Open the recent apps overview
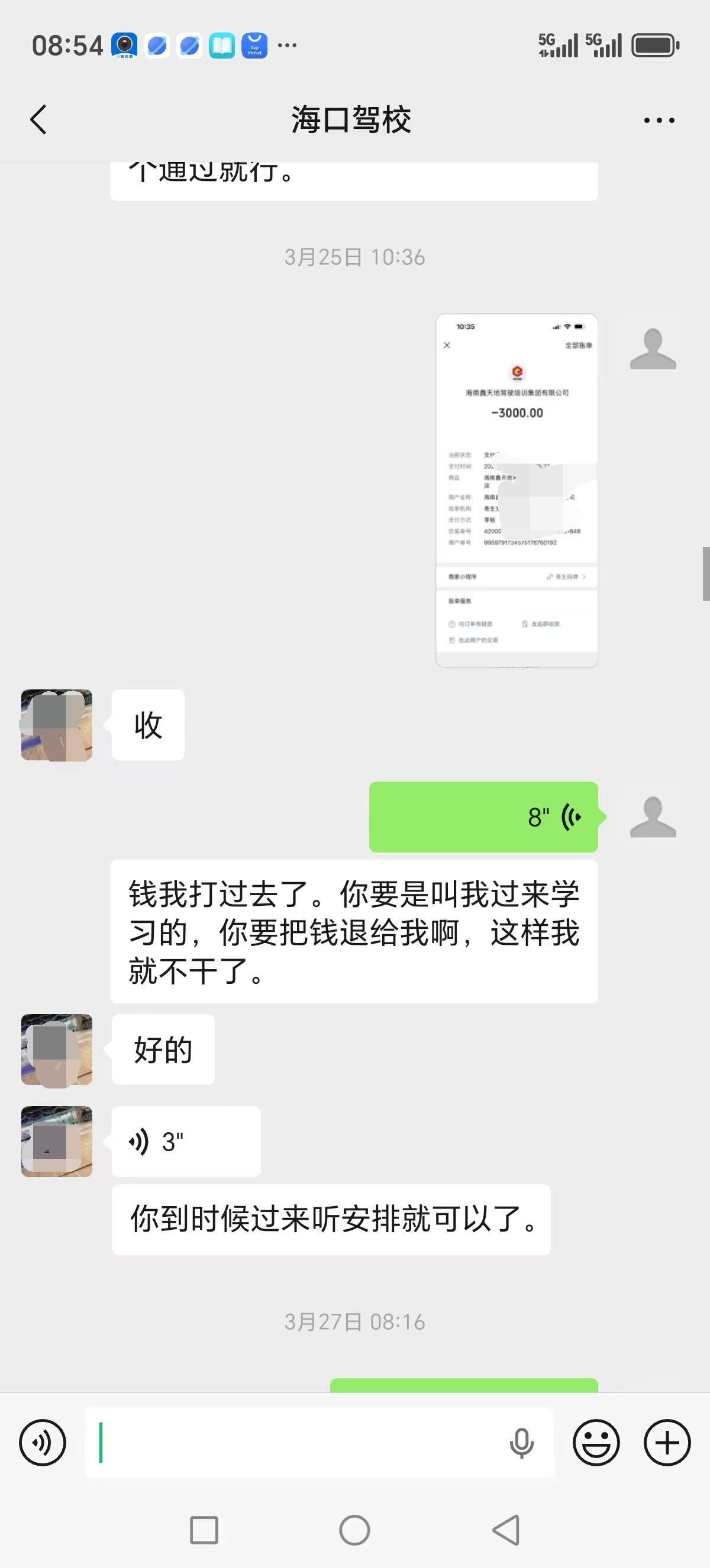 point(204,1530)
